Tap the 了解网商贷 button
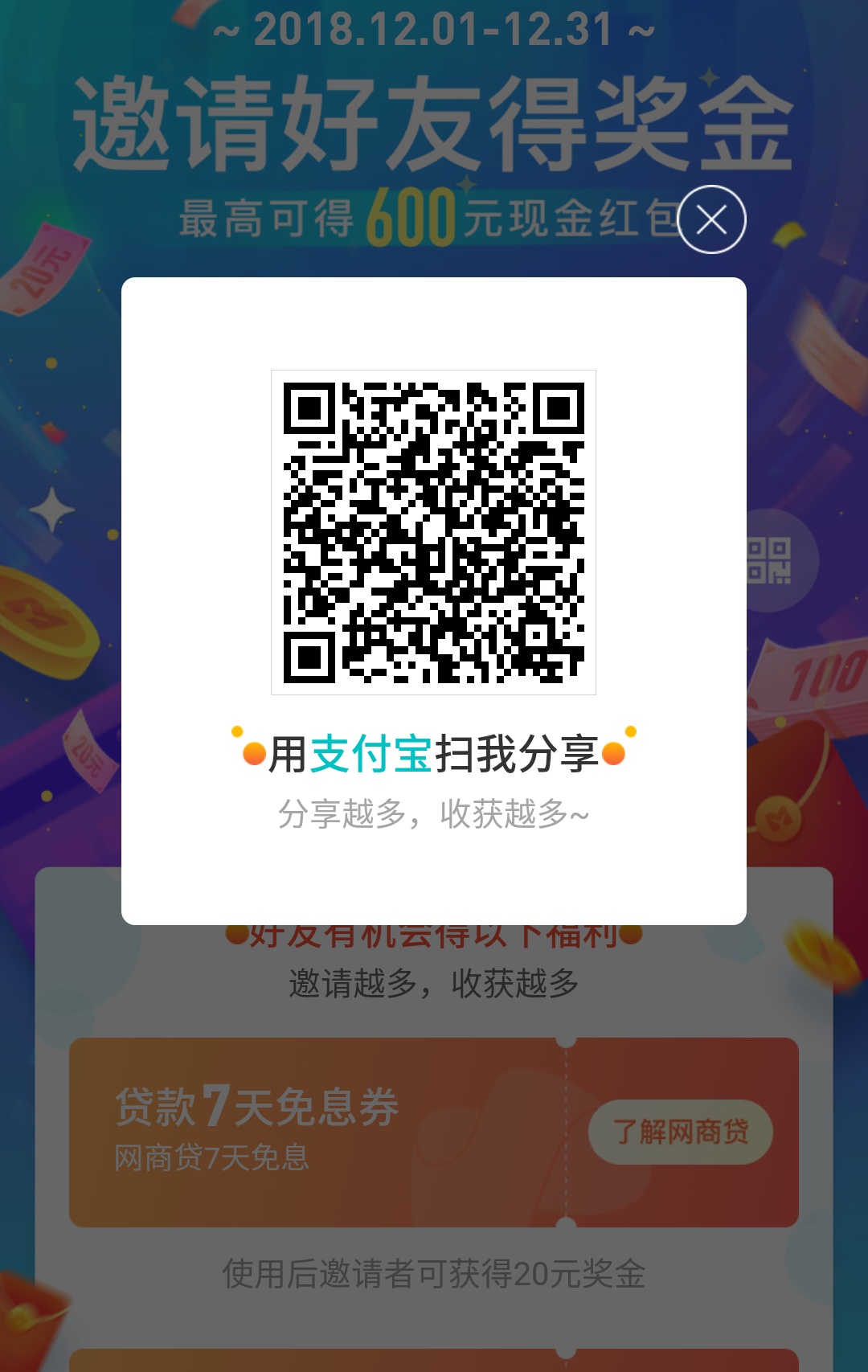Image resolution: width=868 pixels, height=1372 pixels. click(681, 1132)
